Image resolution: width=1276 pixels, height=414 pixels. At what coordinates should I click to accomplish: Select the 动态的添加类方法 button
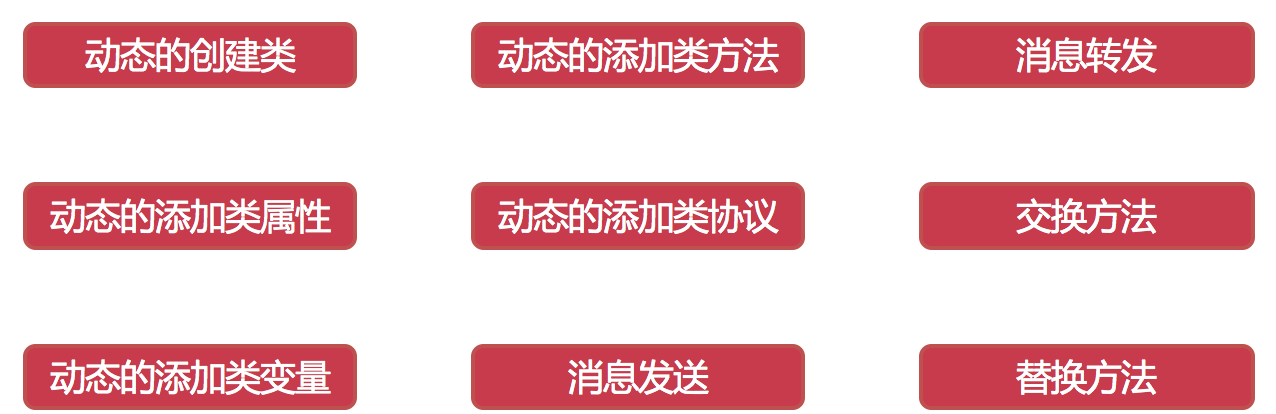pyautogui.click(x=638, y=56)
